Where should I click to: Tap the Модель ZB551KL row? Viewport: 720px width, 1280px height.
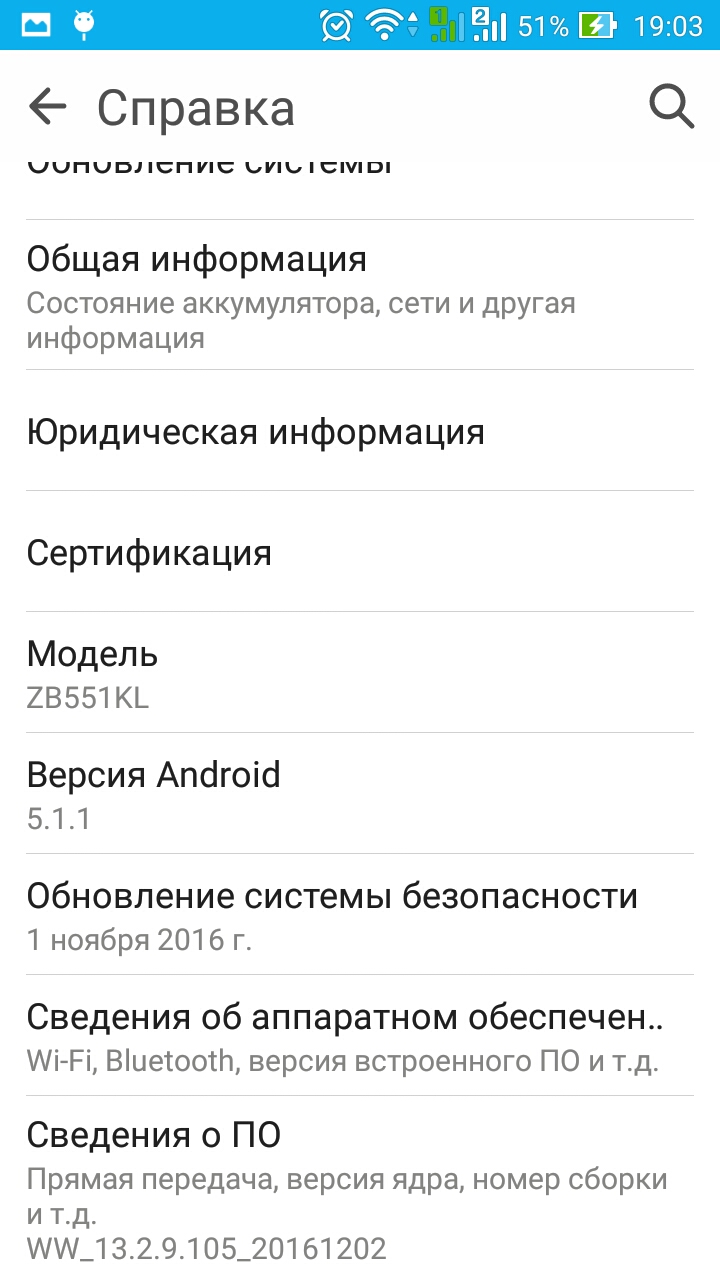click(x=360, y=673)
